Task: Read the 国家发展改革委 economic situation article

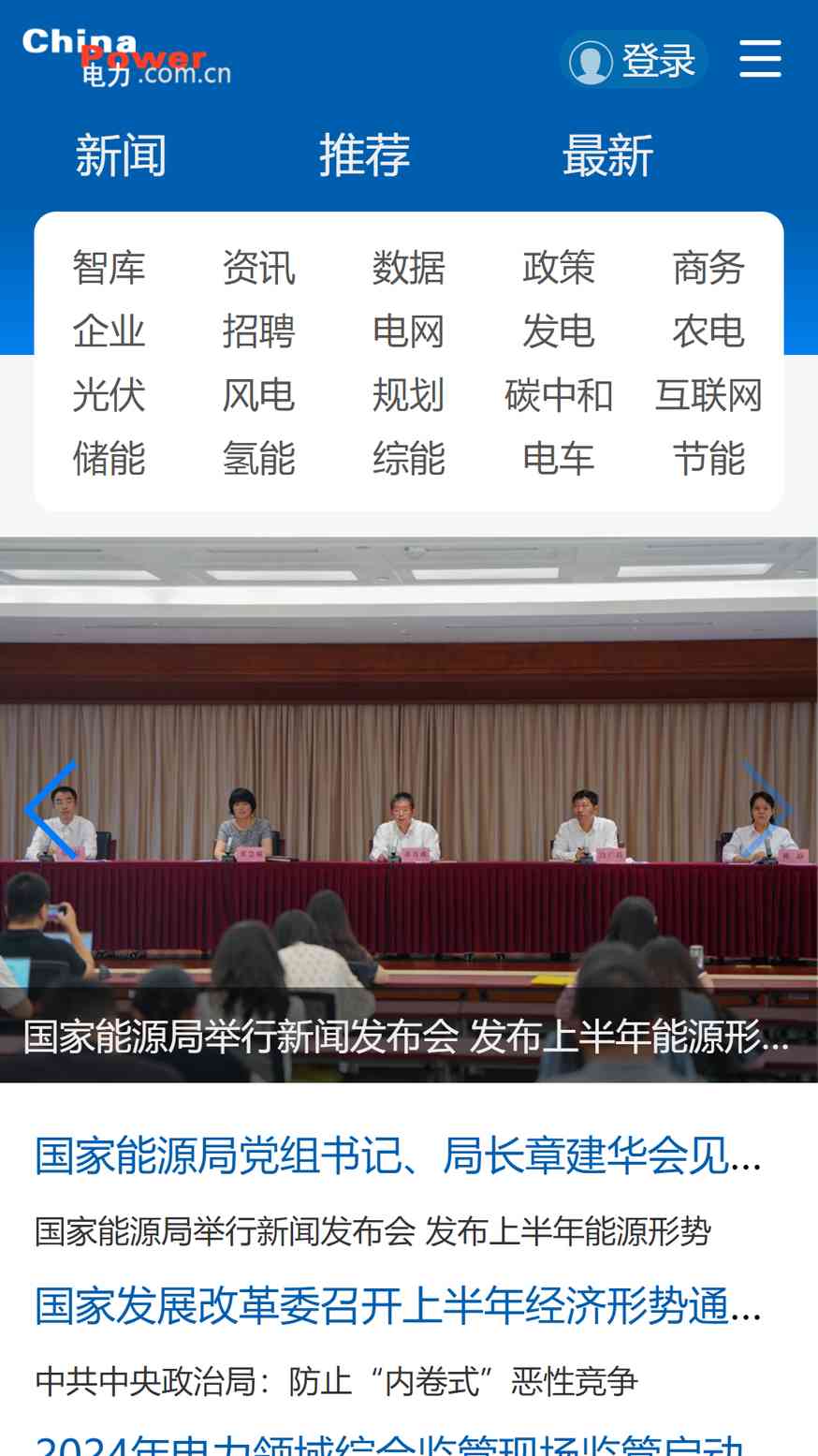Action: (x=399, y=1305)
